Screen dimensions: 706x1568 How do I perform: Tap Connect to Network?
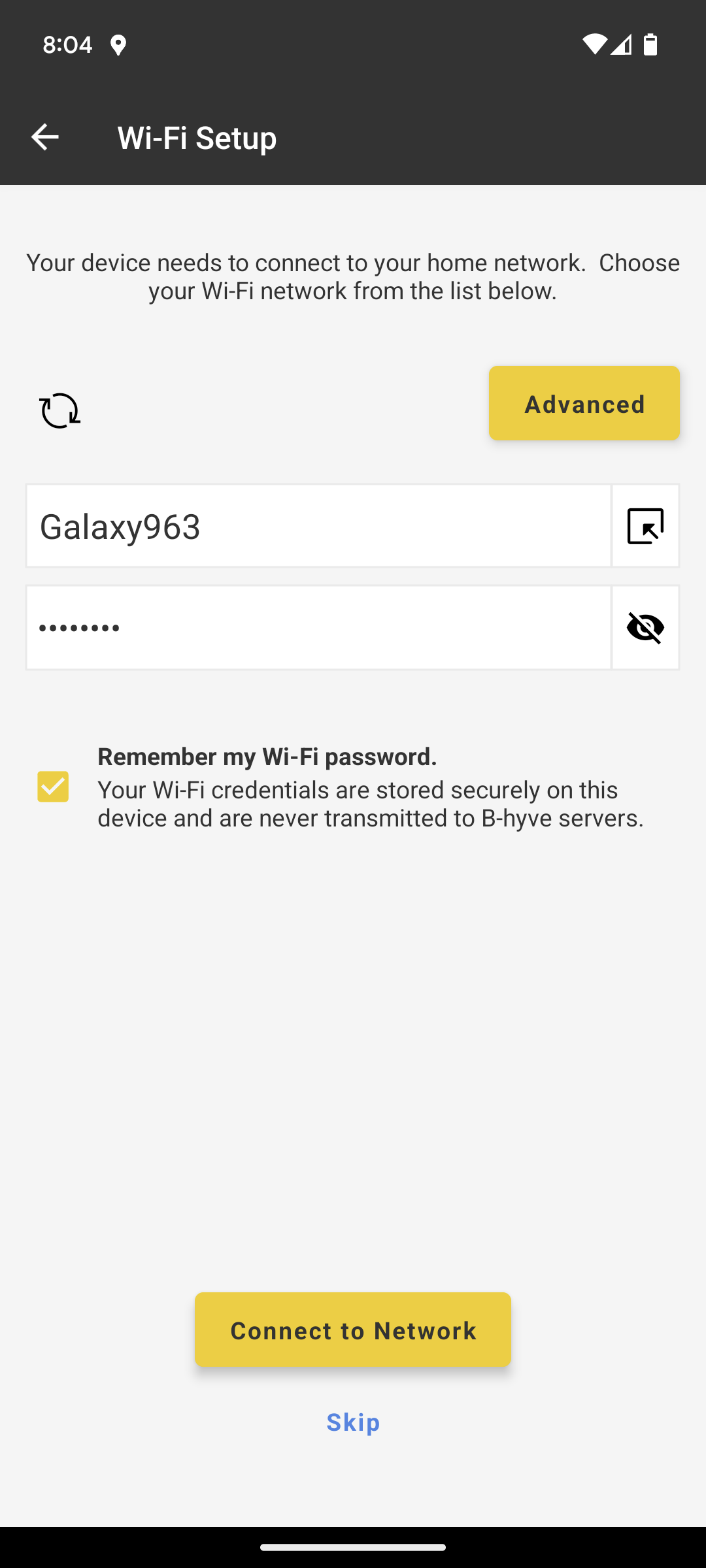(353, 1330)
